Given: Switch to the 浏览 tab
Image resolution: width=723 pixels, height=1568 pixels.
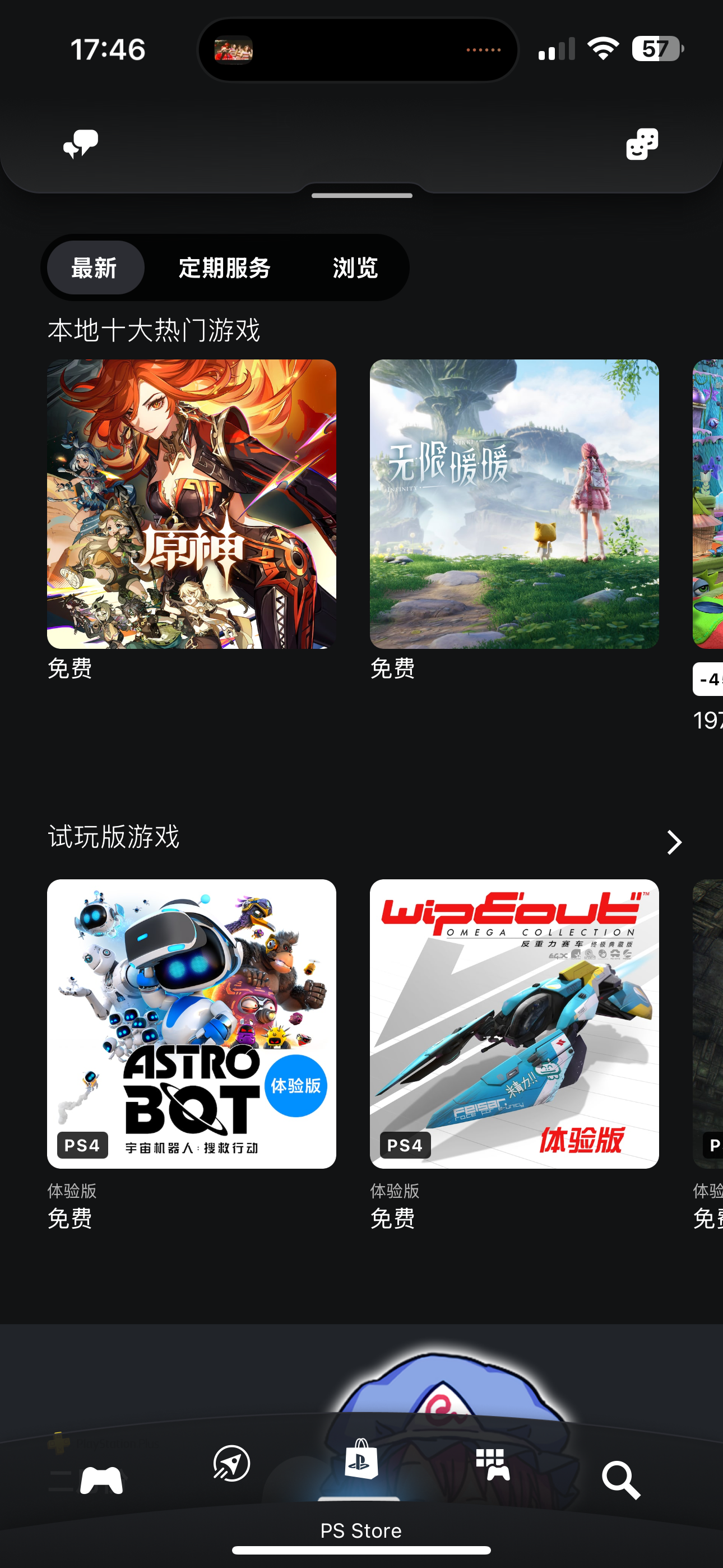Looking at the screenshot, I should tap(355, 268).
